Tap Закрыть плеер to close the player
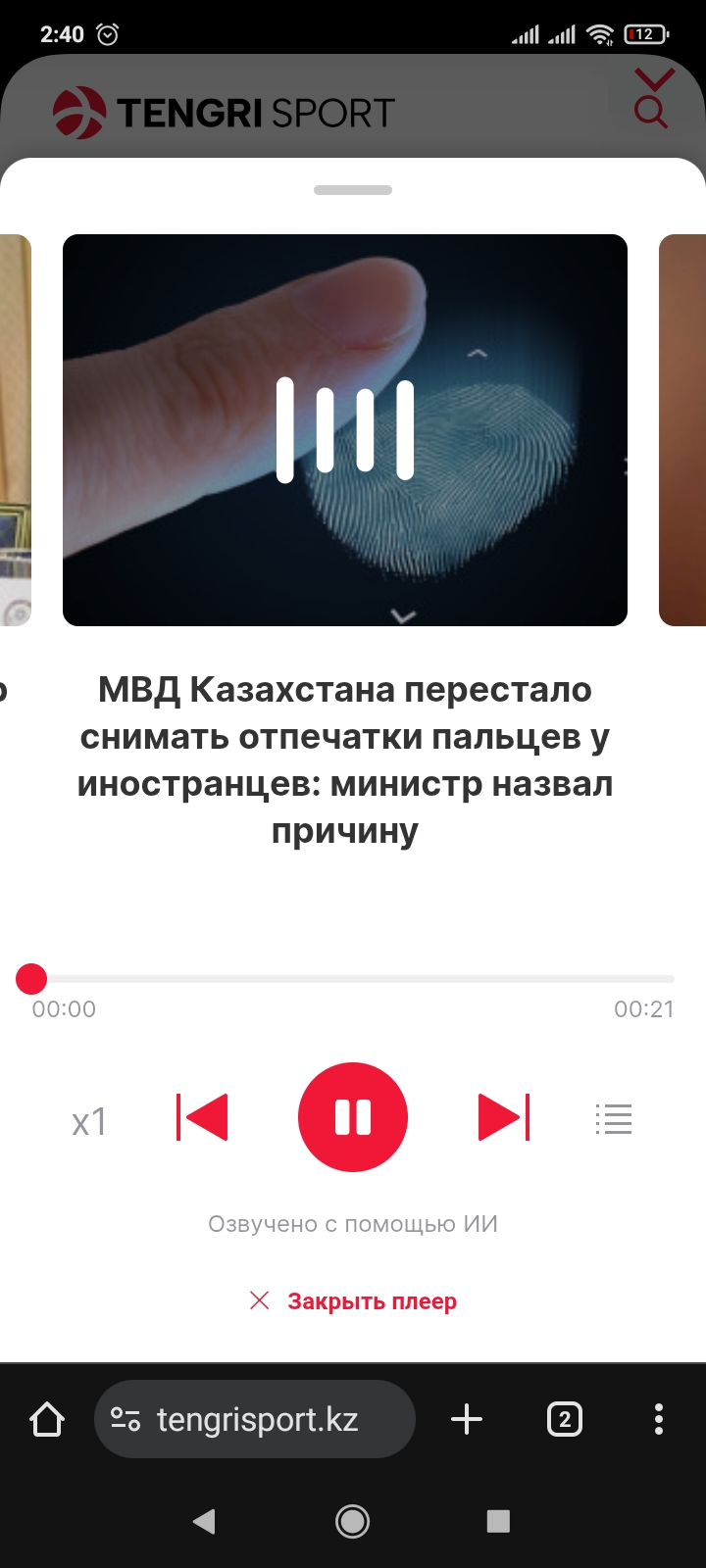The height and width of the screenshot is (1568, 706). click(355, 1301)
